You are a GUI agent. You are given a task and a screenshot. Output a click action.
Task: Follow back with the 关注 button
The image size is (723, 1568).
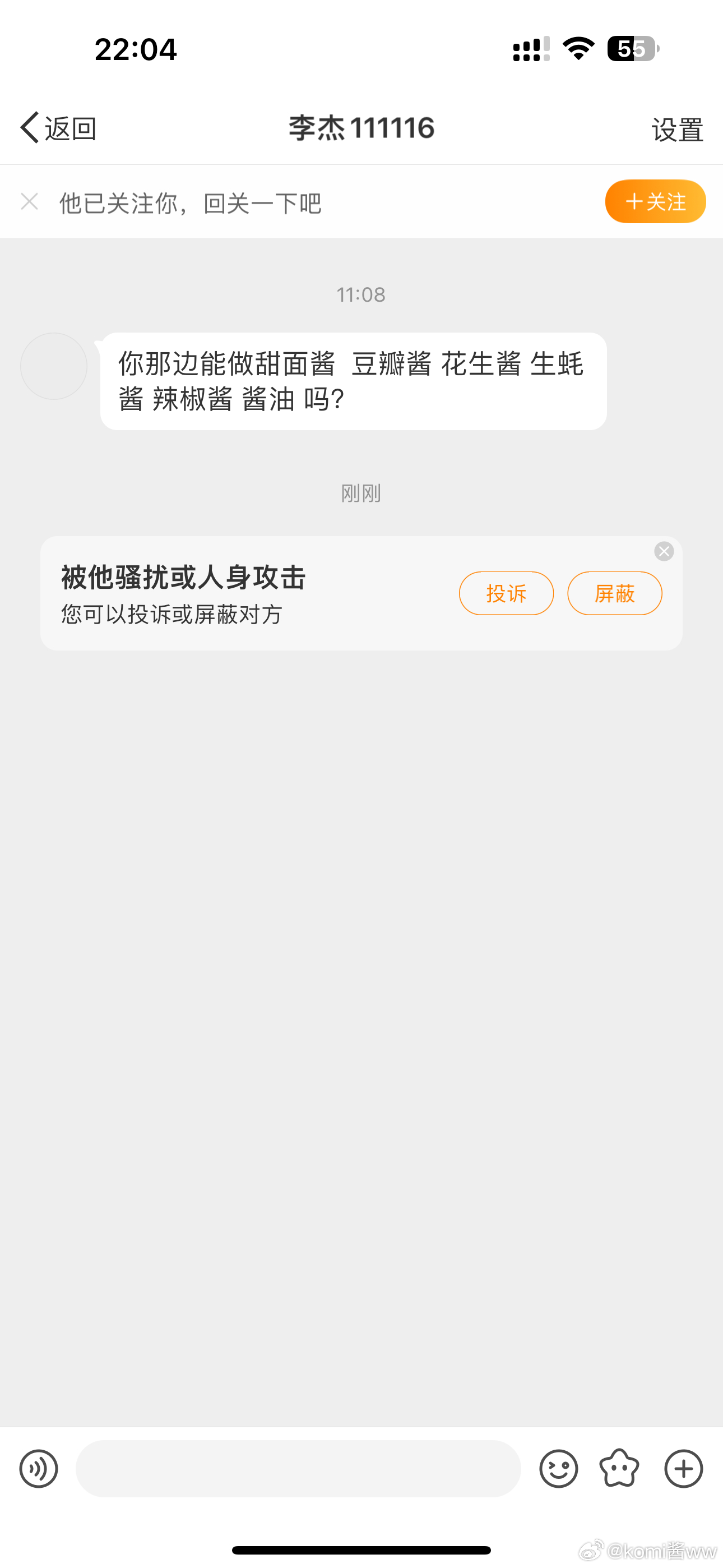tap(655, 201)
